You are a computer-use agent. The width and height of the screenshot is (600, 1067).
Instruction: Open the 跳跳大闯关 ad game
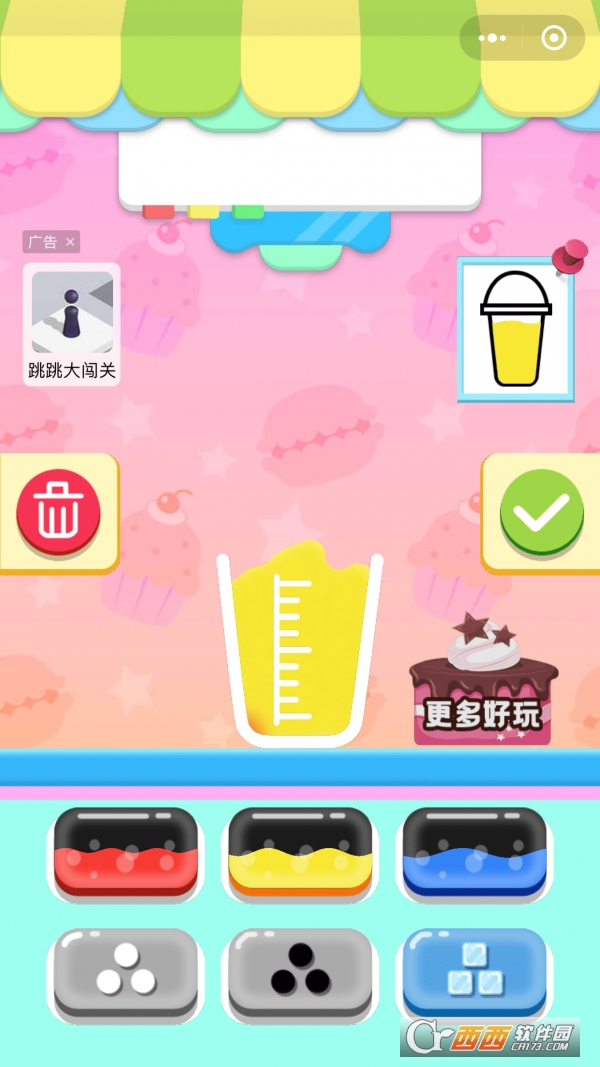71,325
